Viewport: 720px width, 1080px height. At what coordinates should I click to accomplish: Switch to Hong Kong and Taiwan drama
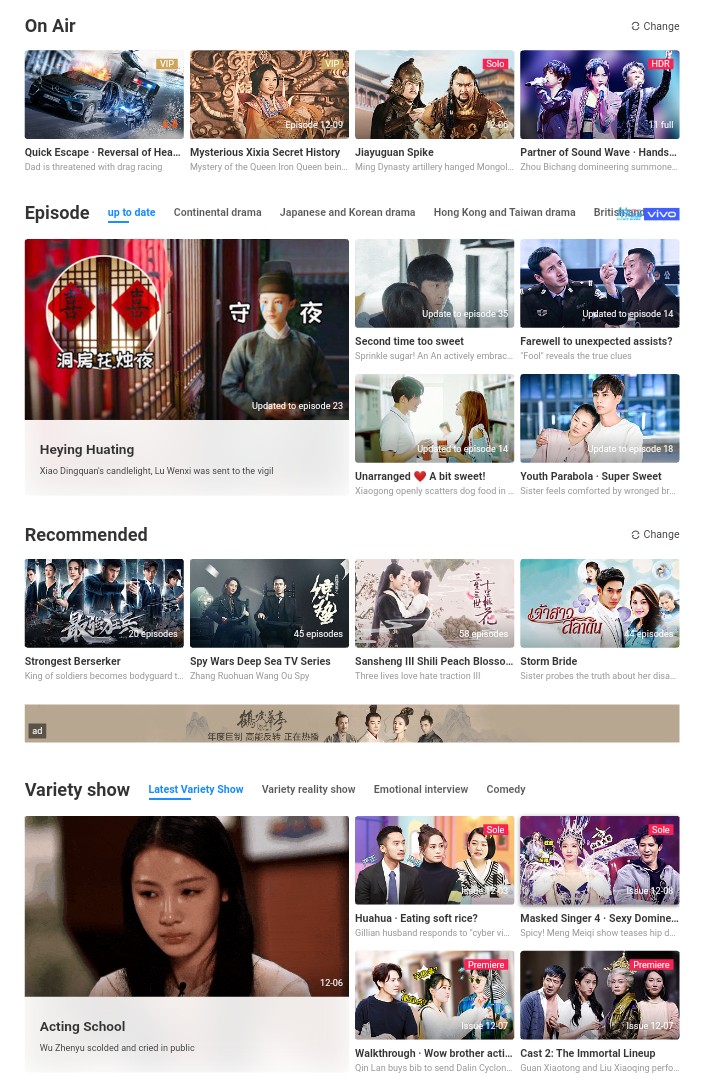point(504,212)
